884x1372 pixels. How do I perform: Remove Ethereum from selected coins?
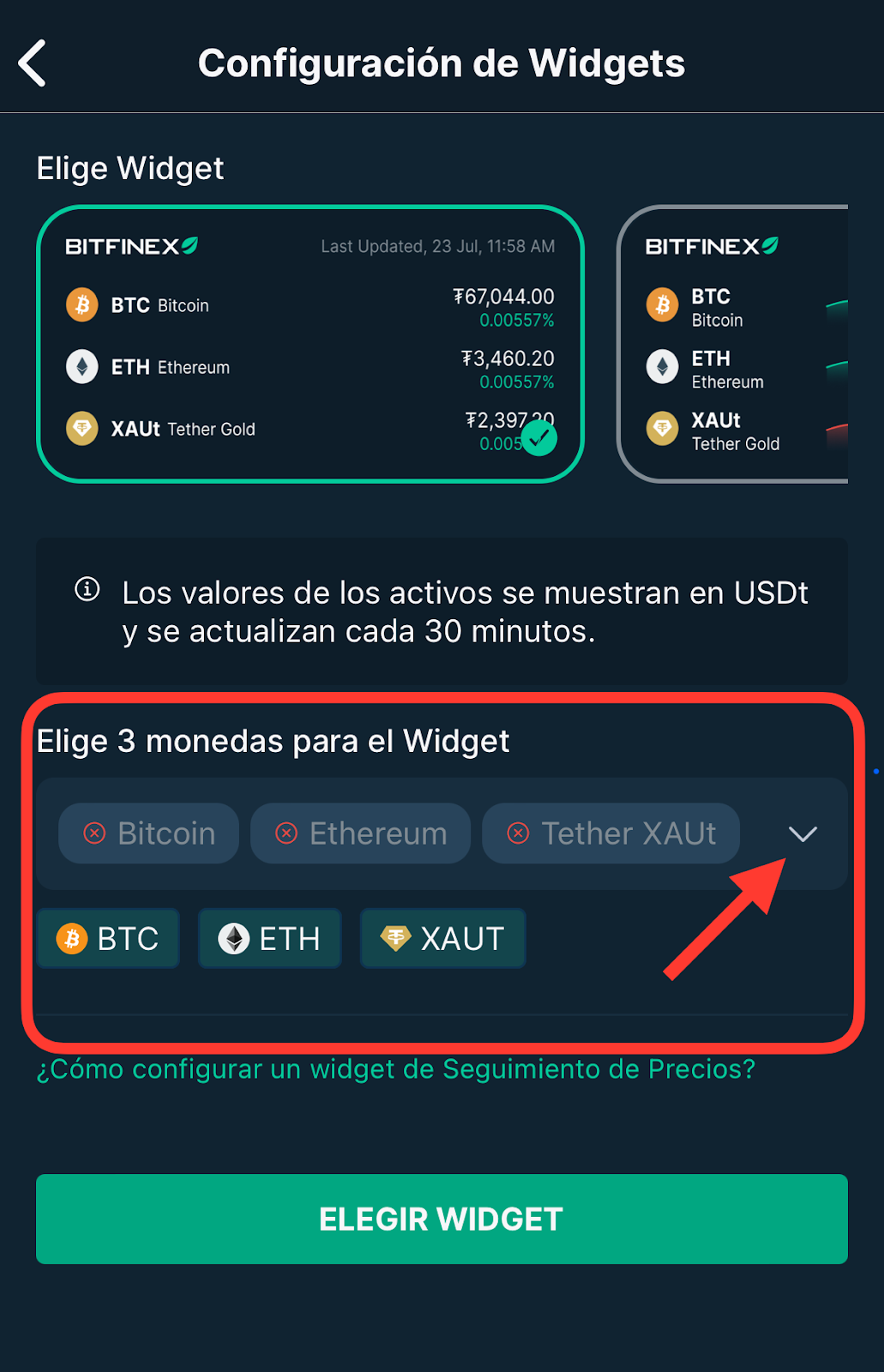click(x=286, y=833)
